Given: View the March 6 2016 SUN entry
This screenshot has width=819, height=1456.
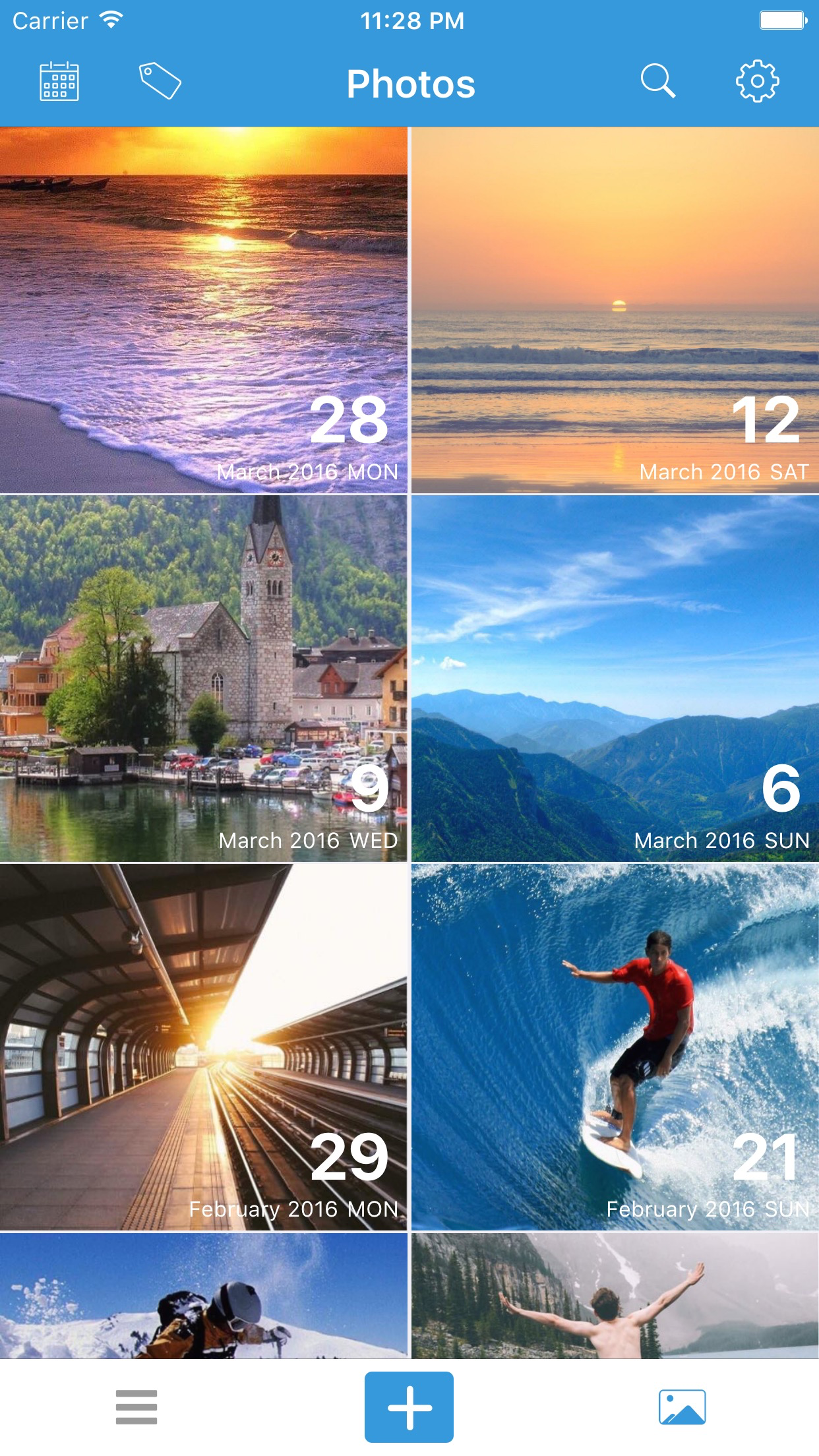Looking at the screenshot, I should [615, 679].
